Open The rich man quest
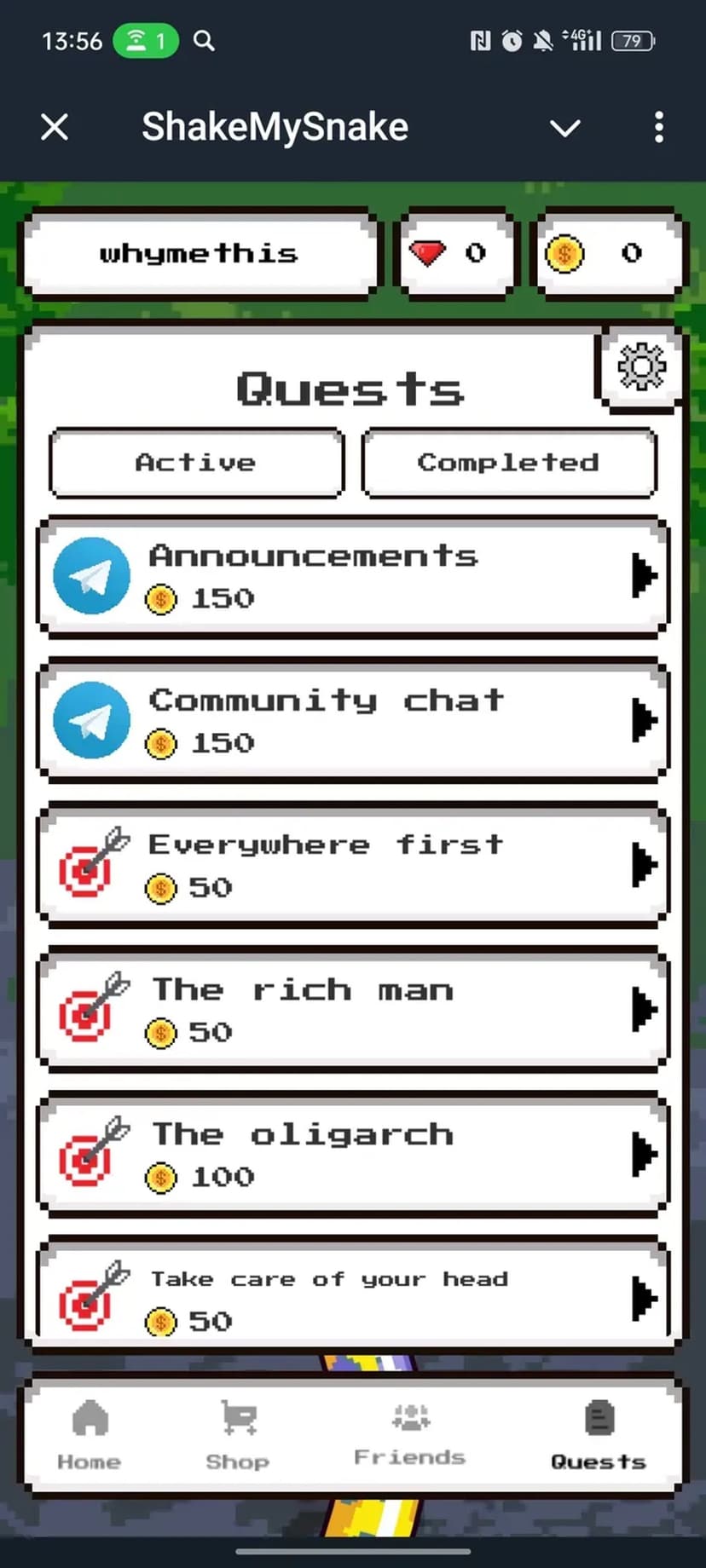706x1568 pixels. point(353,1010)
